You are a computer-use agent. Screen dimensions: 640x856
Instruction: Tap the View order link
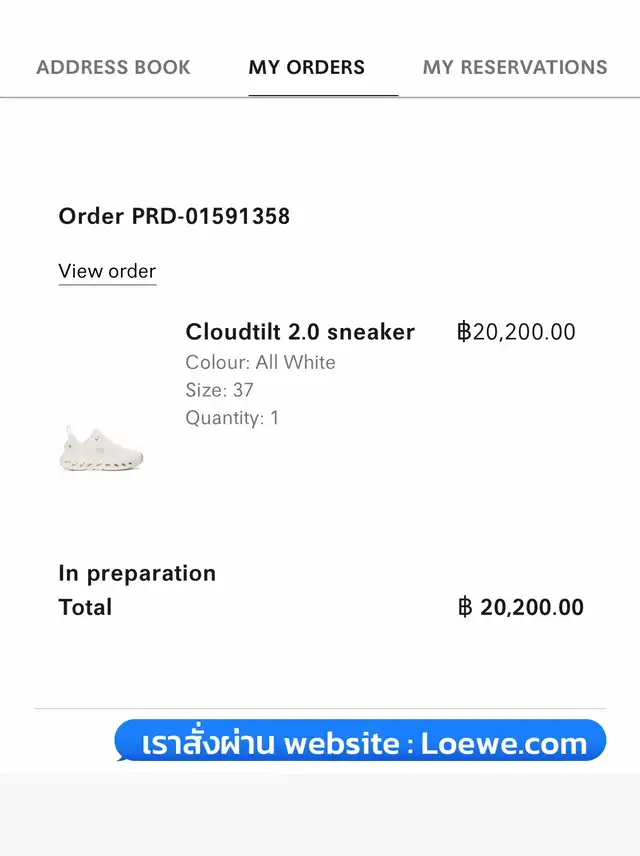point(107,271)
